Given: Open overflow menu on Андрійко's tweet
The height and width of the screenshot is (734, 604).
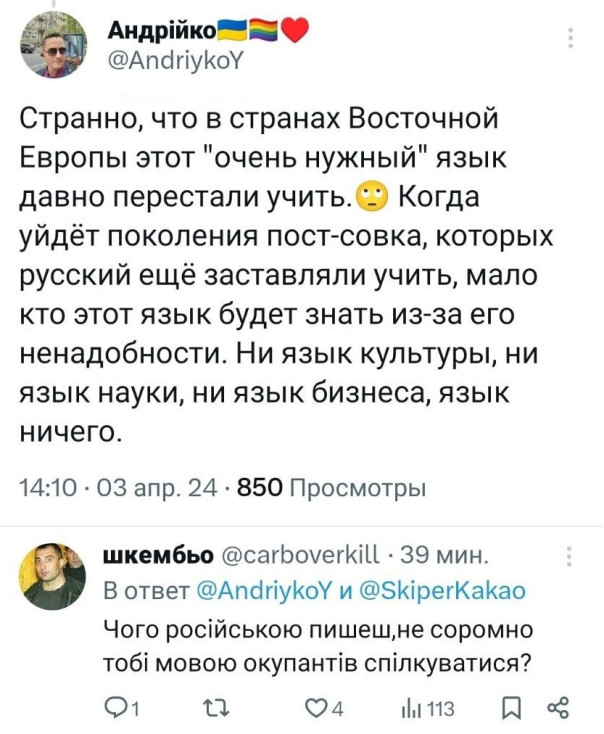Looking at the screenshot, I should 571,39.
